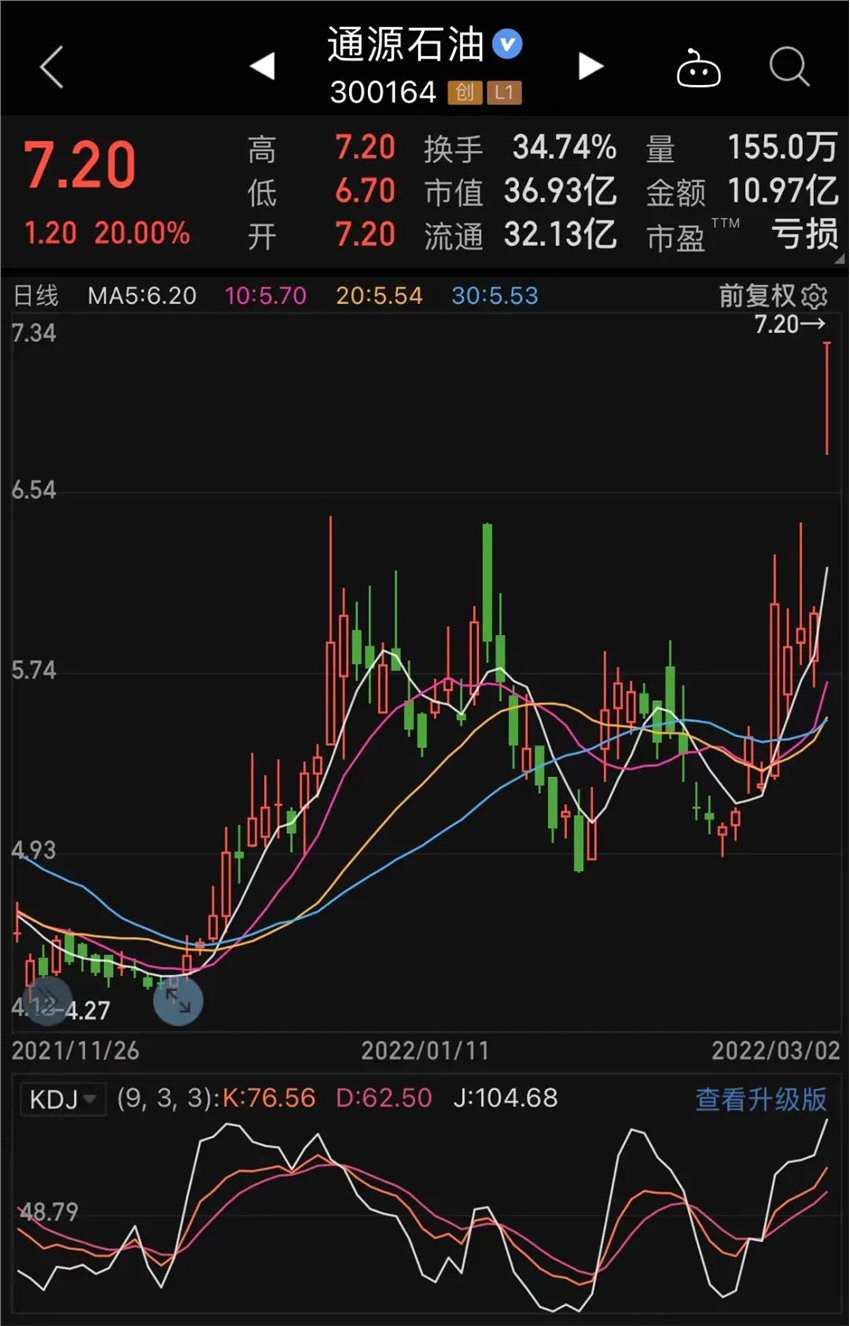Switch to the next stock
Image resolution: width=850 pixels, height=1326 pixels.
coord(591,67)
